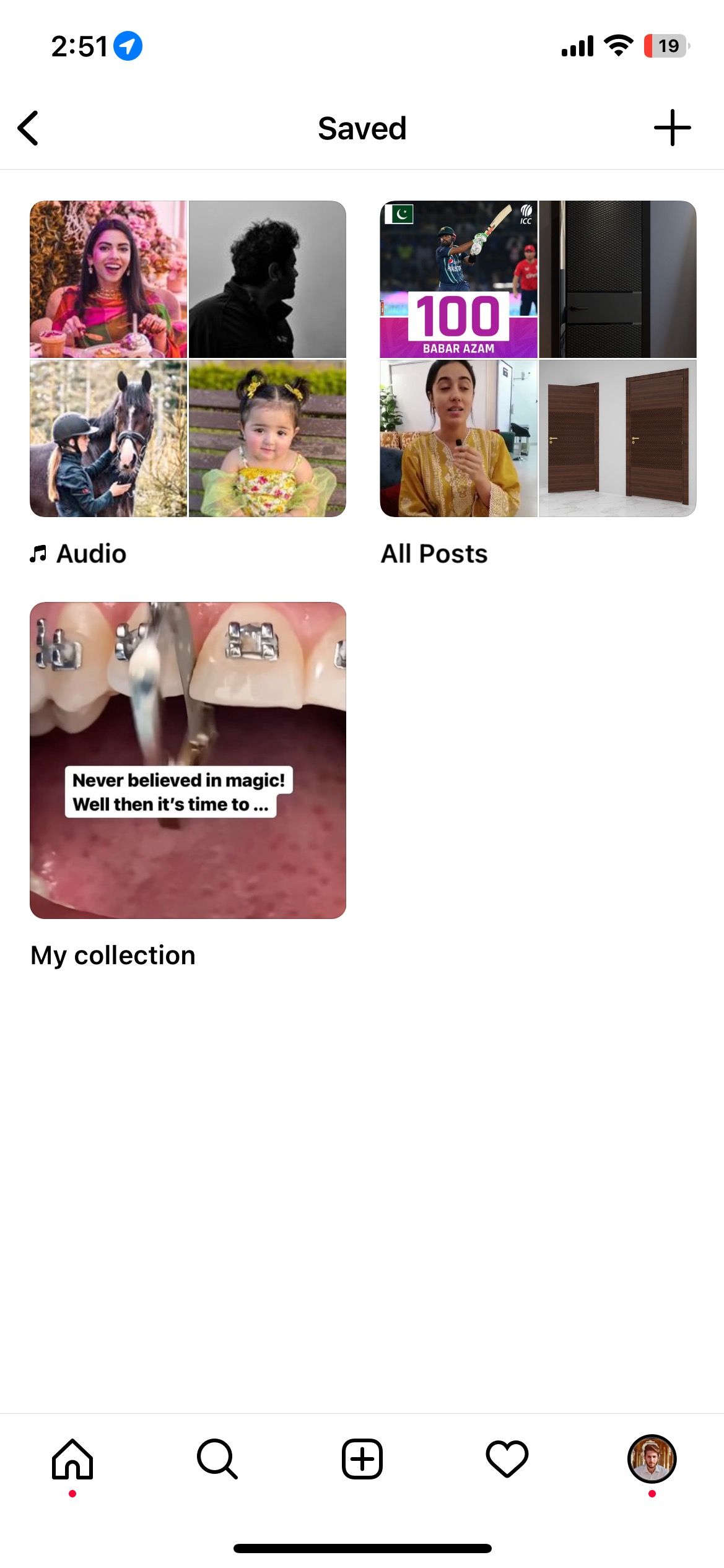Switch to the Home feed tab
The height and width of the screenshot is (1568, 724).
pyautogui.click(x=72, y=1458)
